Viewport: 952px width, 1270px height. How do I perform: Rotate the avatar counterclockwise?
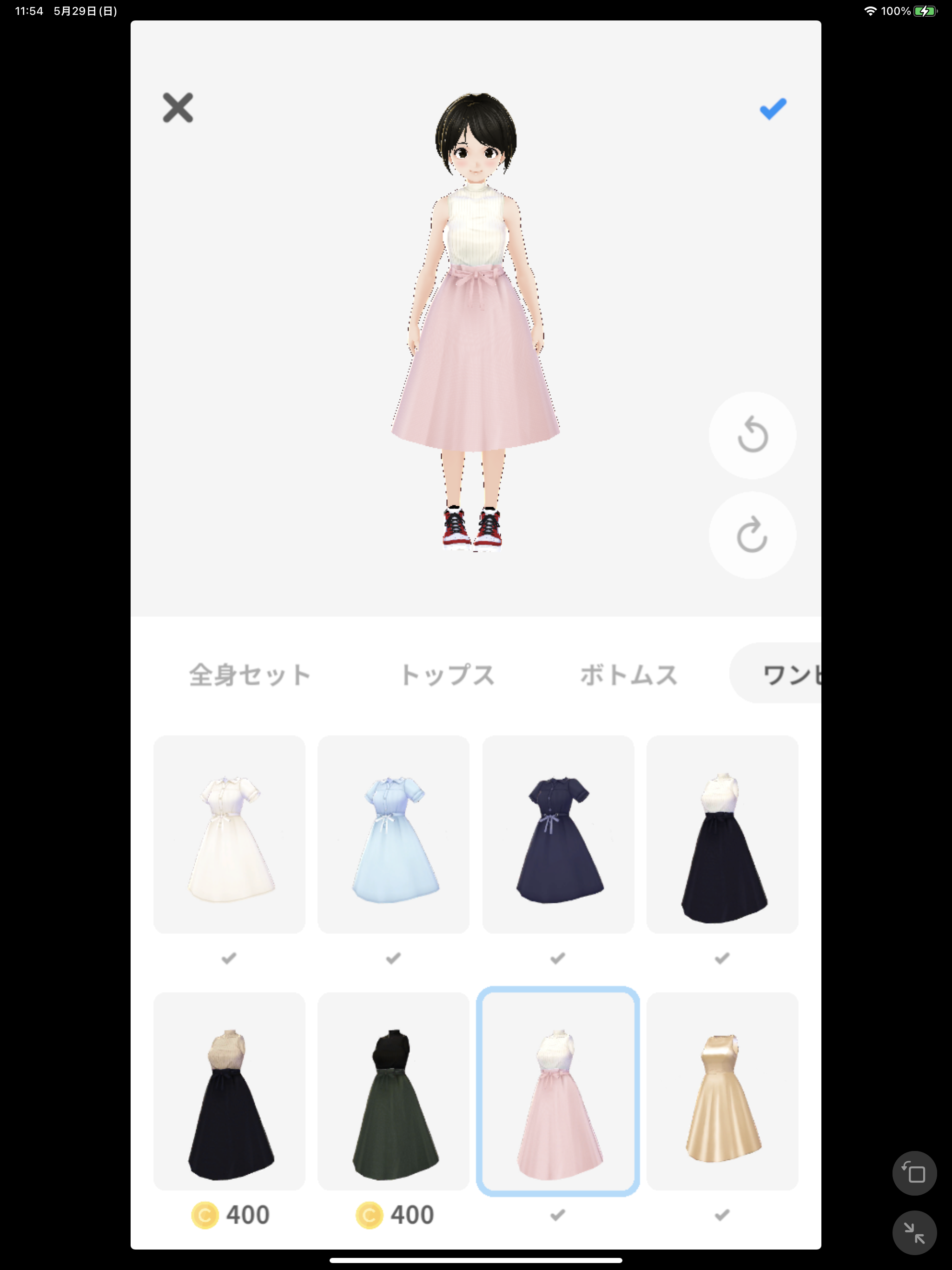click(x=752, y=436)
